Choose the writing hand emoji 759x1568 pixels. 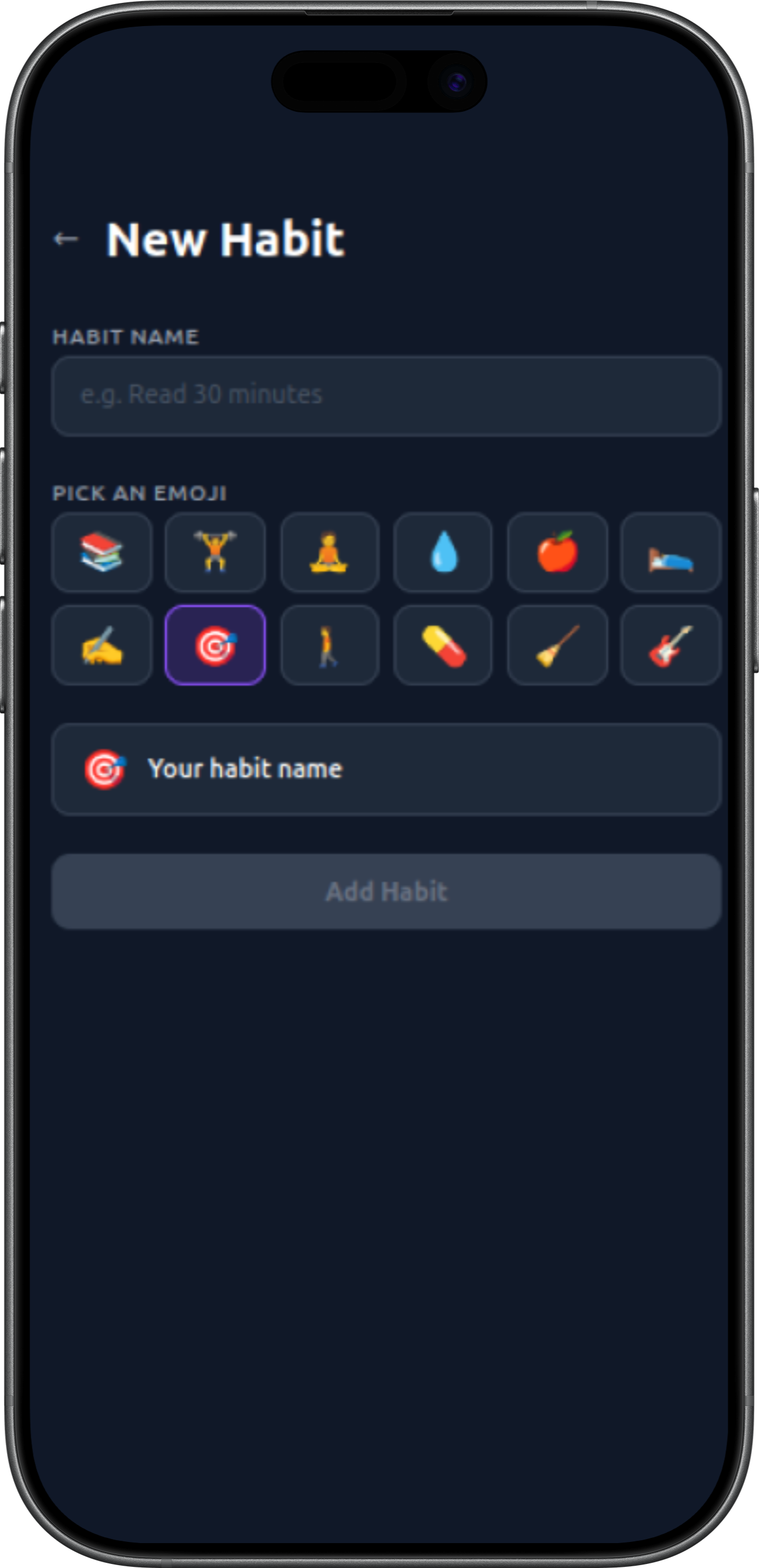[102, 645]
